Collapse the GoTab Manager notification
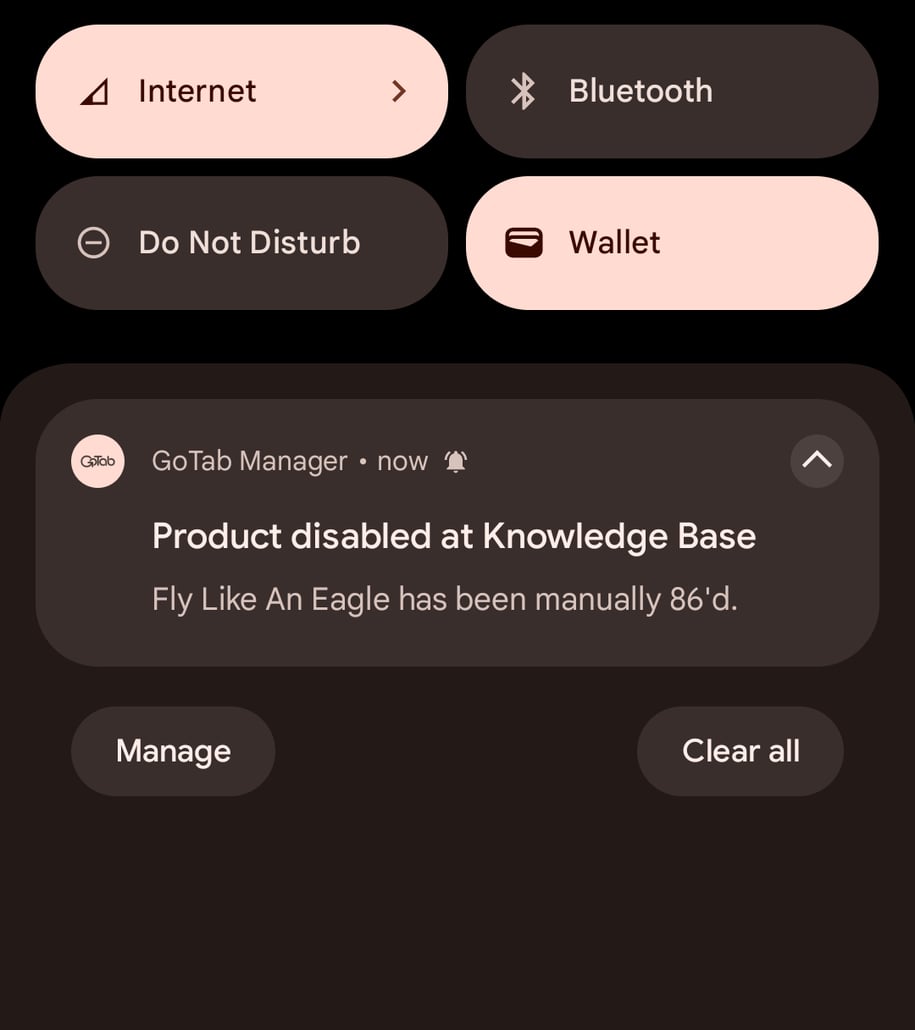 coord(817,461)
